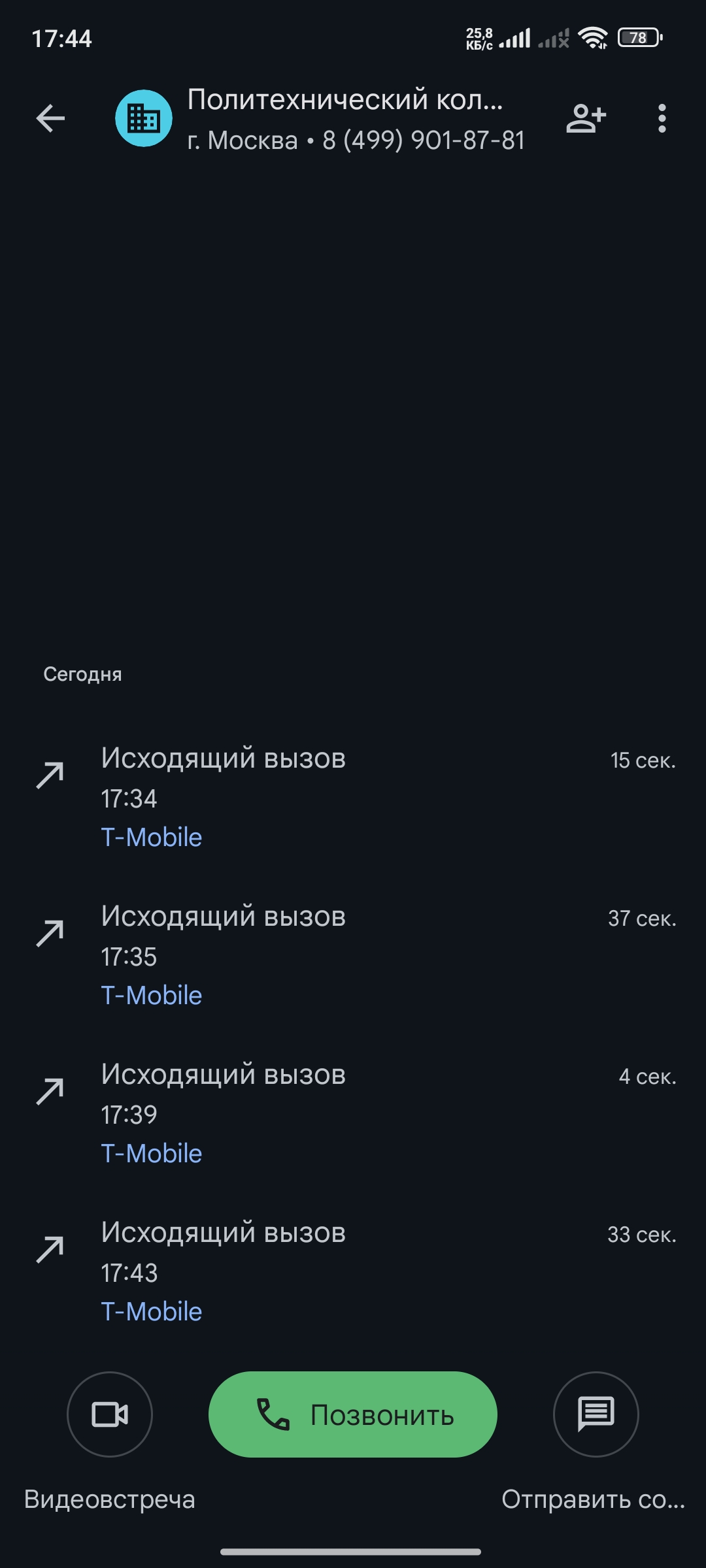The width and height of the screenshot is (706, 1568).
Task: Call the number with Позвонить
Action: pyautogui.click(x=353, y=1414)
